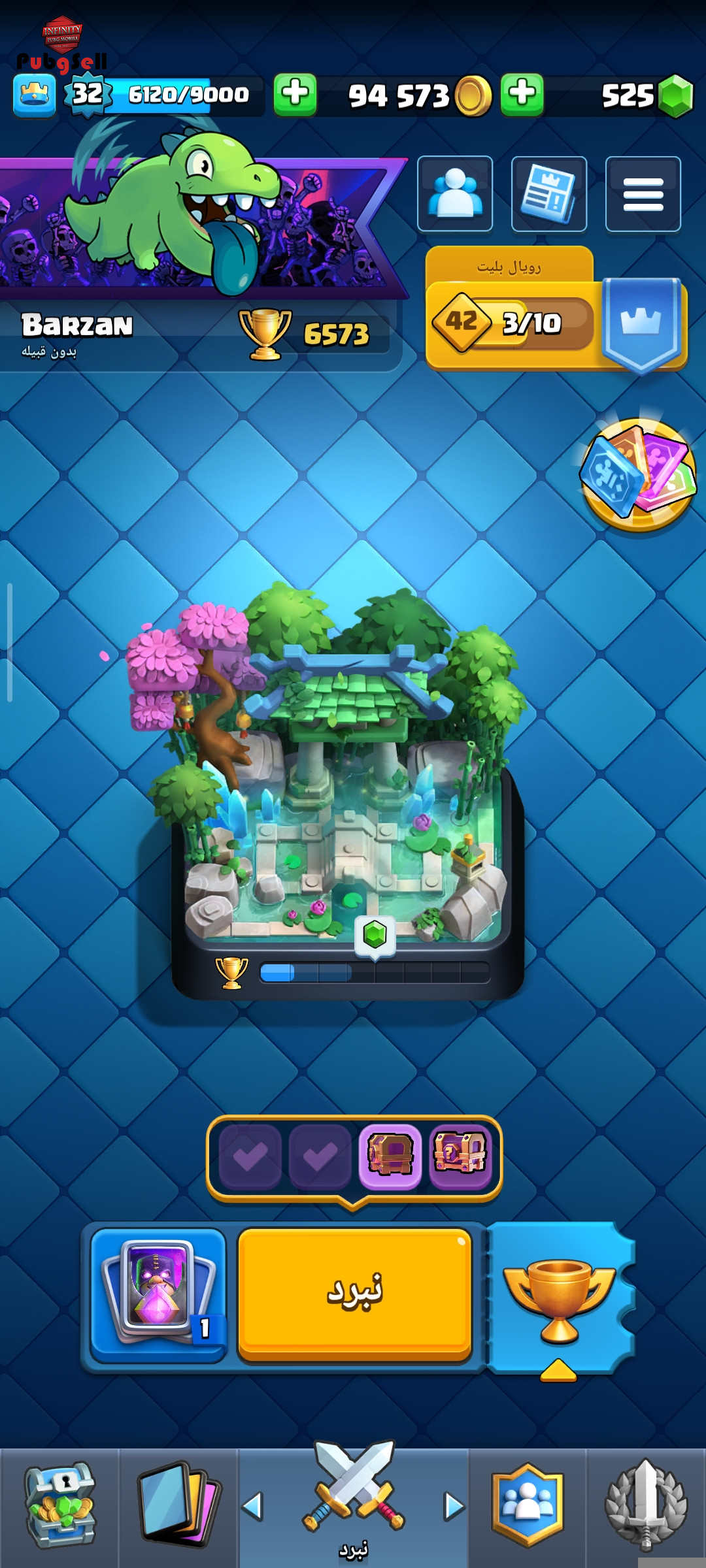Viewport: 706px width, 1568px height.
Task: Open the hamburger menu
Action: 643,193
